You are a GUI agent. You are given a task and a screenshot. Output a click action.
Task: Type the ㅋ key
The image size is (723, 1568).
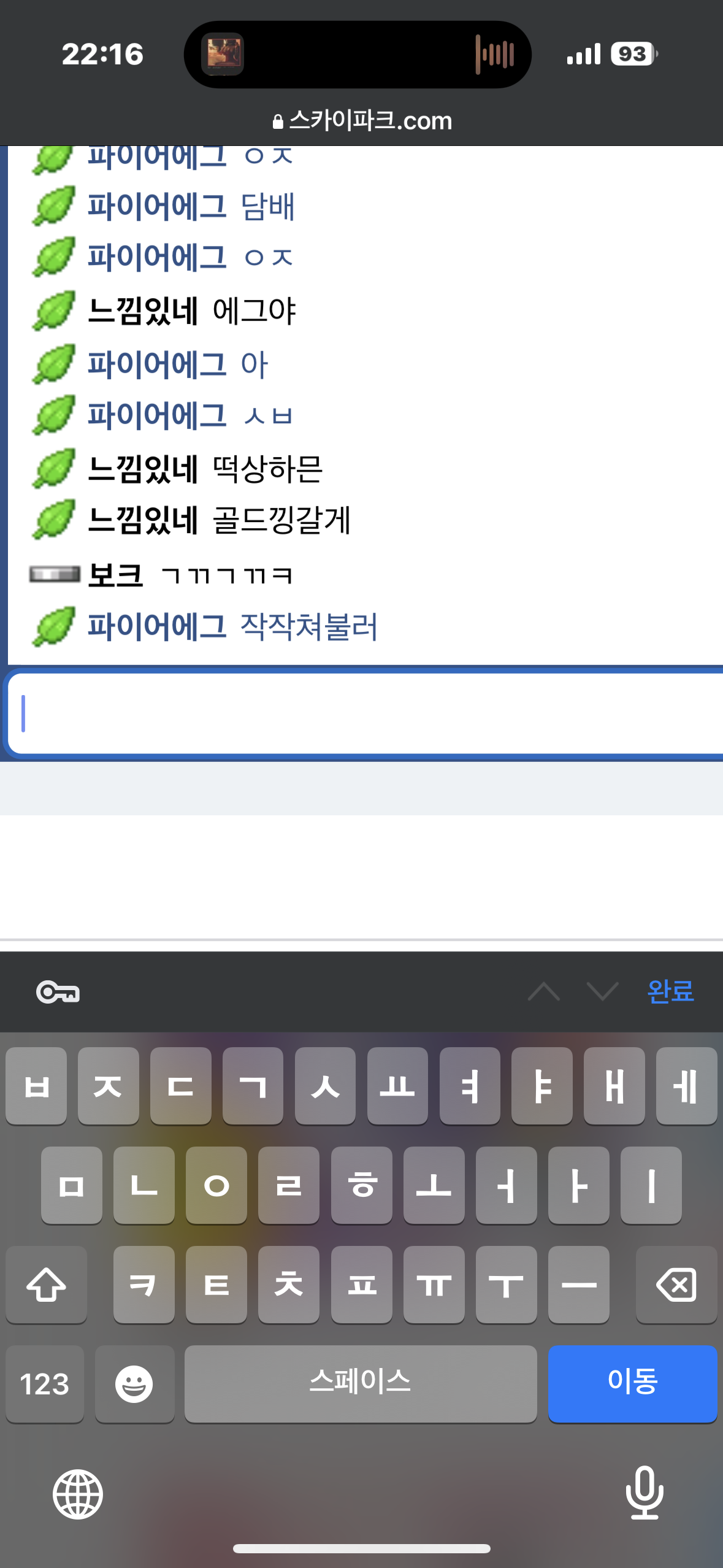point(143,1284)
